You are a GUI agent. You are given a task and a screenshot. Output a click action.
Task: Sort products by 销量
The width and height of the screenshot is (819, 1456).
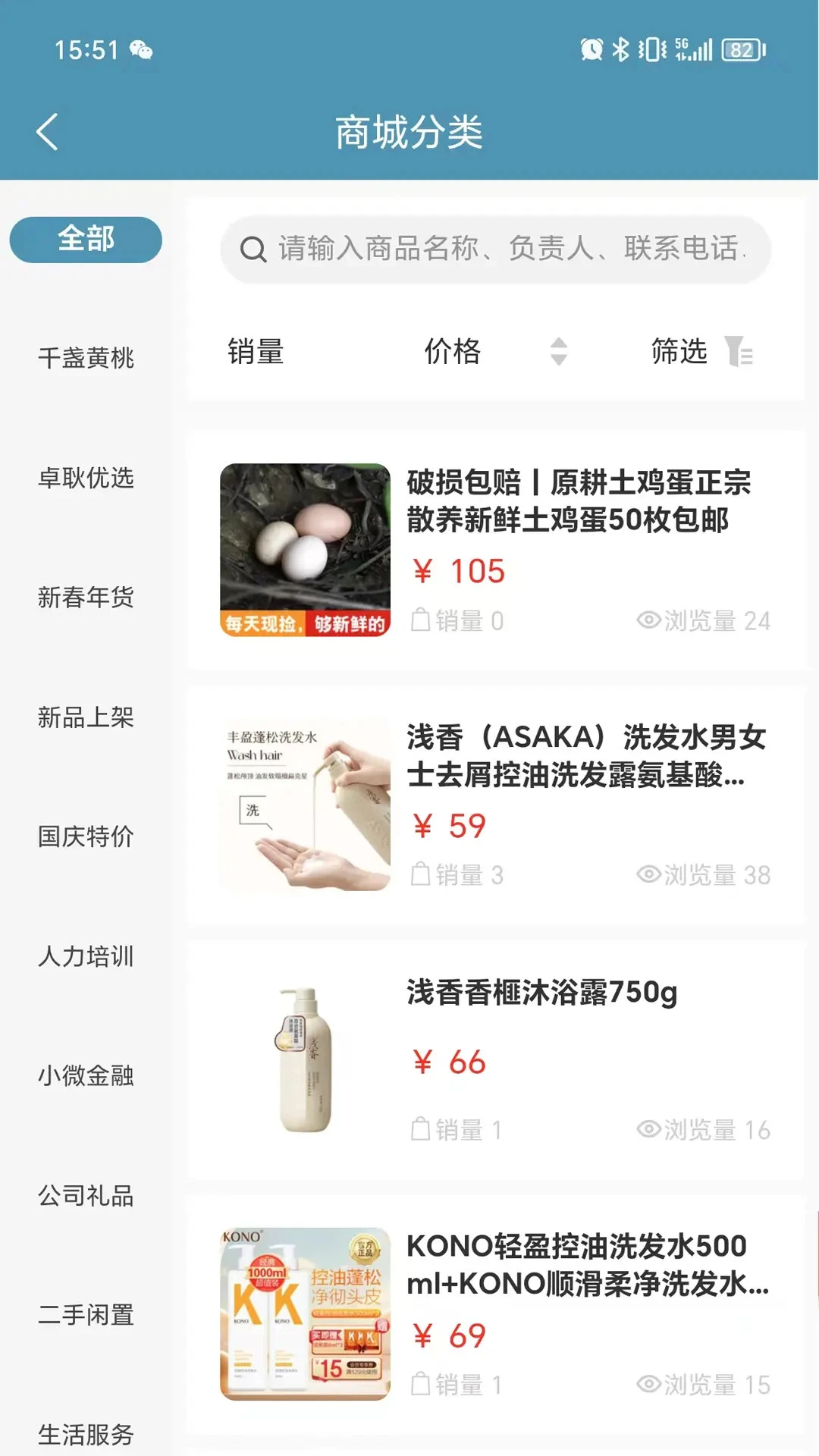click(x=256, y=352)
